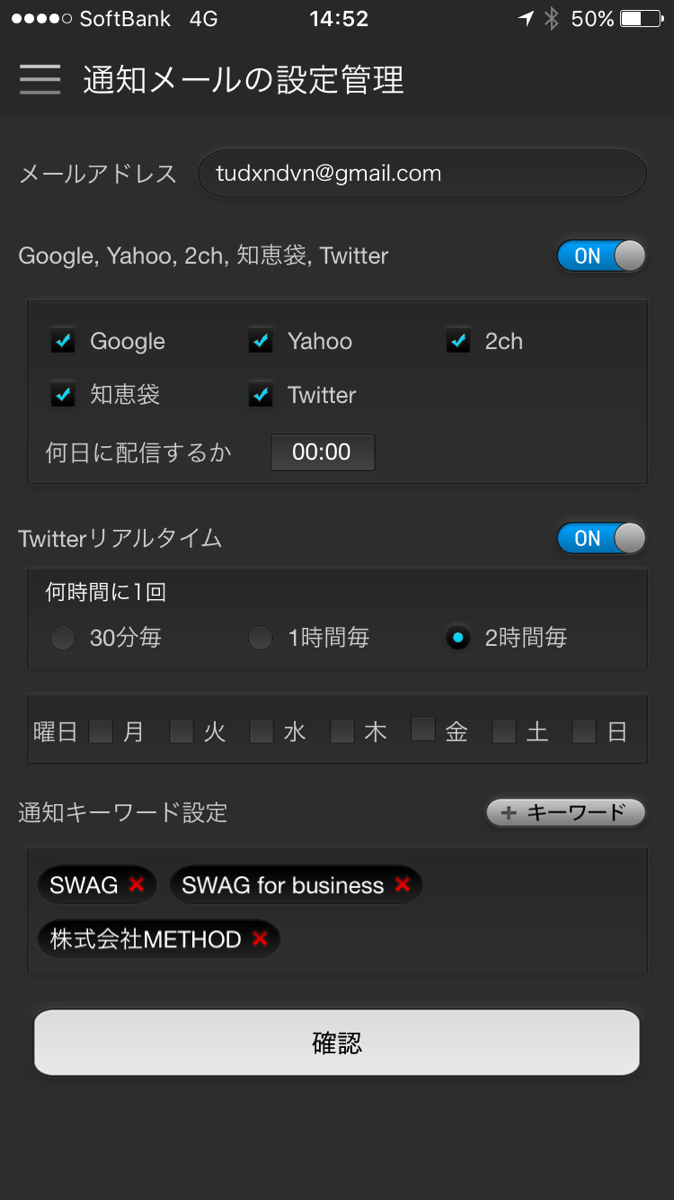Image resolution: width=674 pixels, height=1200 pixels.
Task: Uncheck the Twitter checkbox
Action: point(261,395)
